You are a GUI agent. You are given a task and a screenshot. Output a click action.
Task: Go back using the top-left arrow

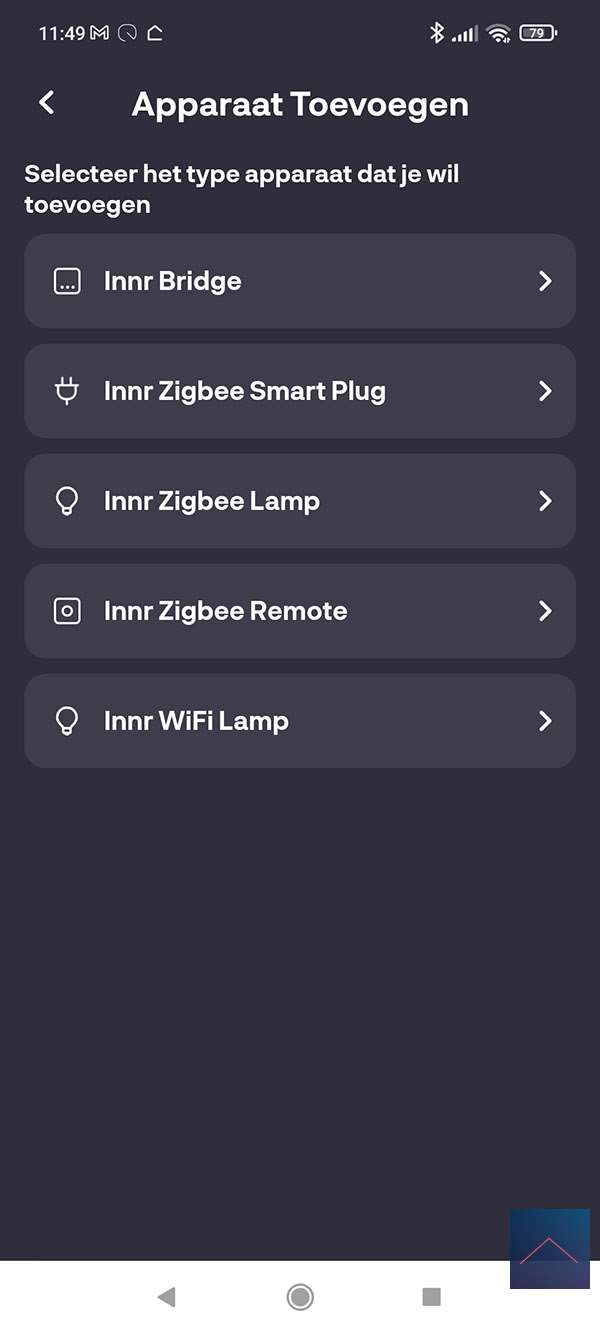46,103
